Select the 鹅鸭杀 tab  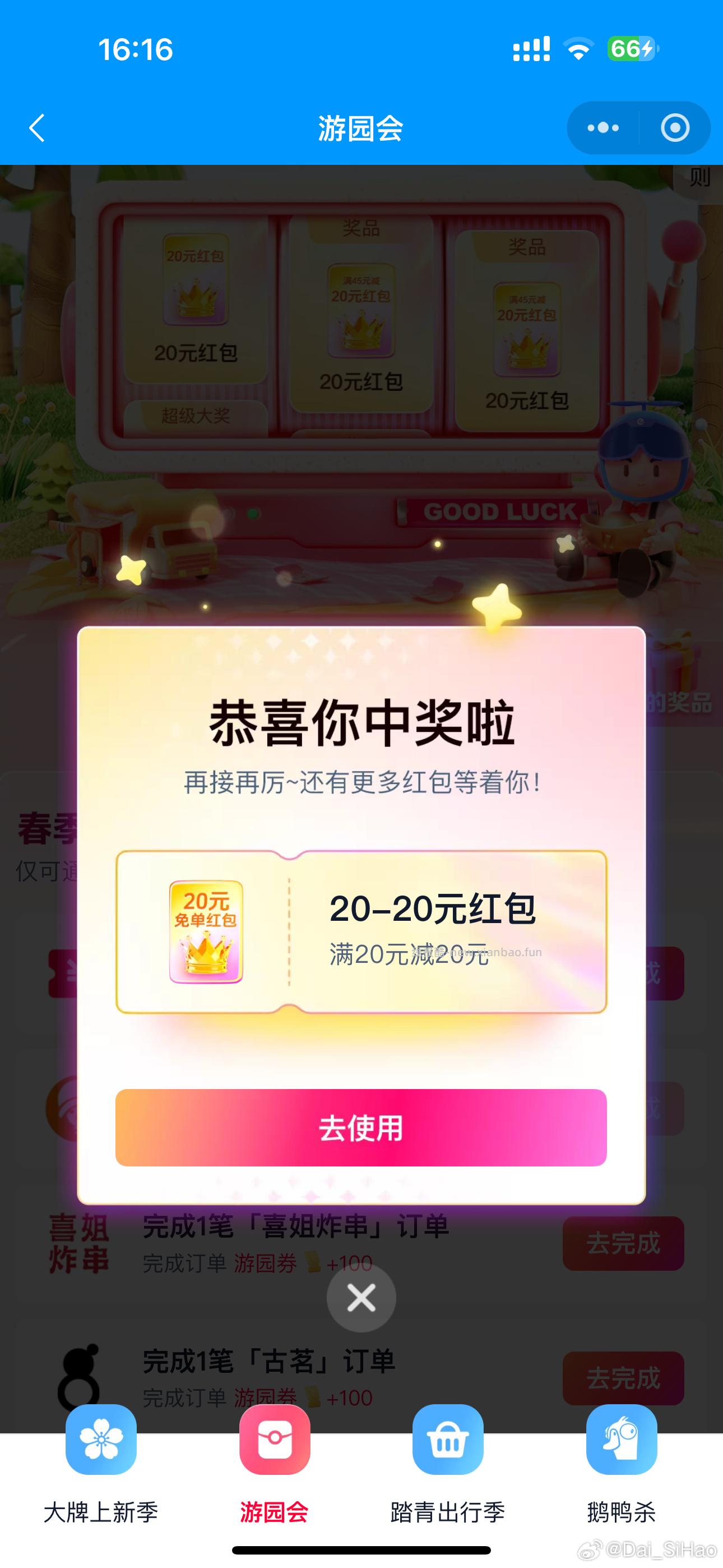click(x=622, y=1512)
